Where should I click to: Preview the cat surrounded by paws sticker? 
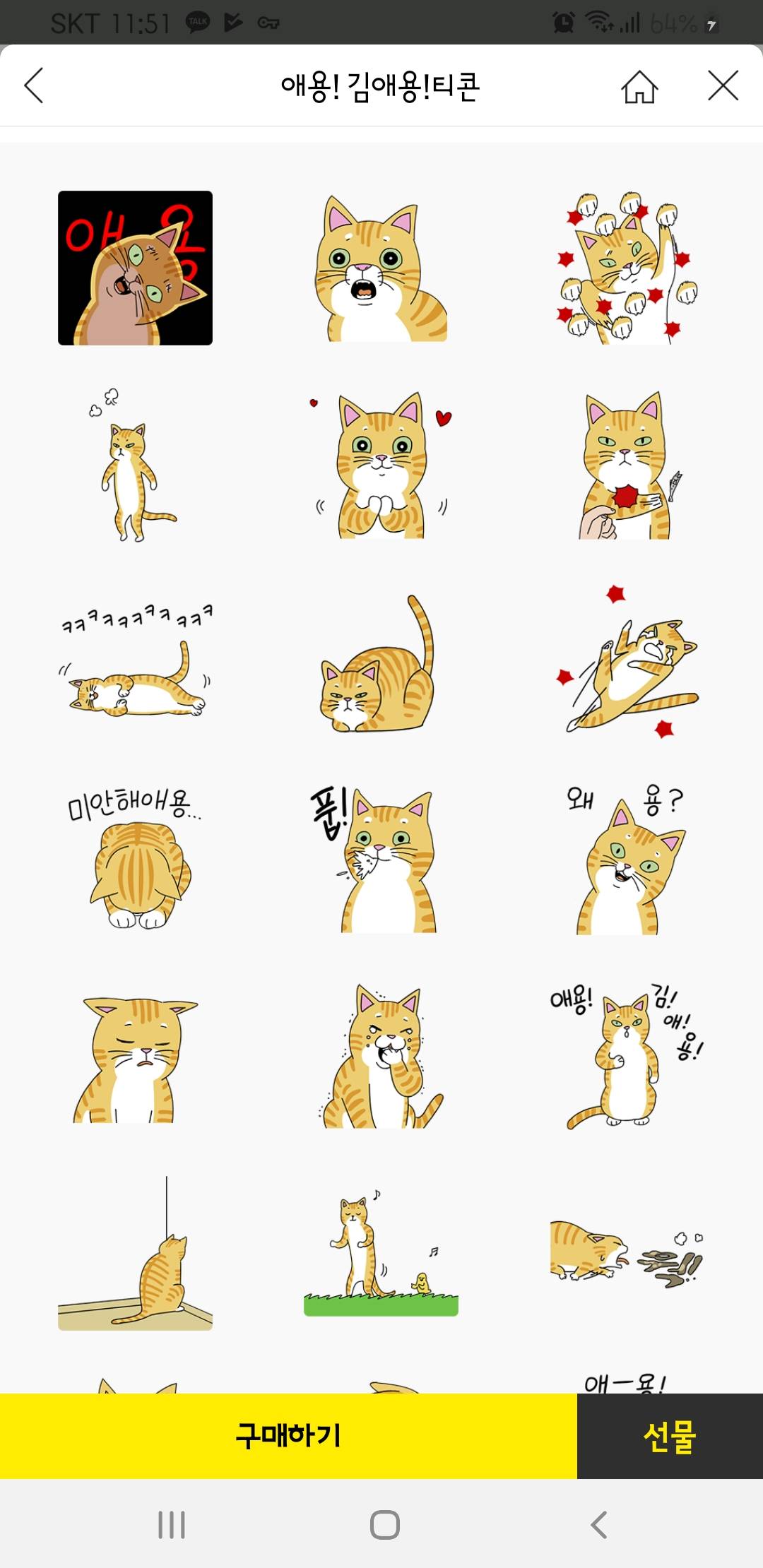coord(625,268)
